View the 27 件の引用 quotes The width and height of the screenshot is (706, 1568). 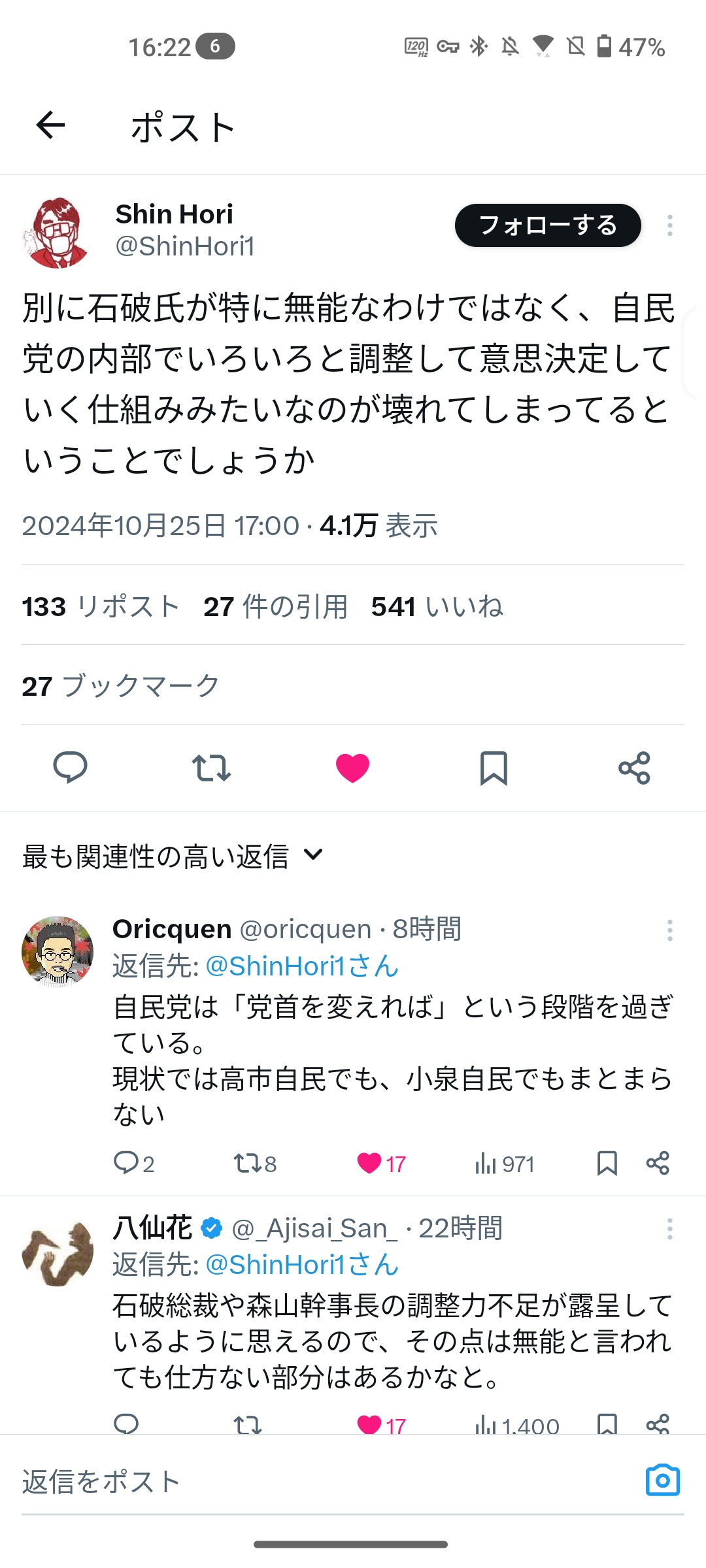275,606
